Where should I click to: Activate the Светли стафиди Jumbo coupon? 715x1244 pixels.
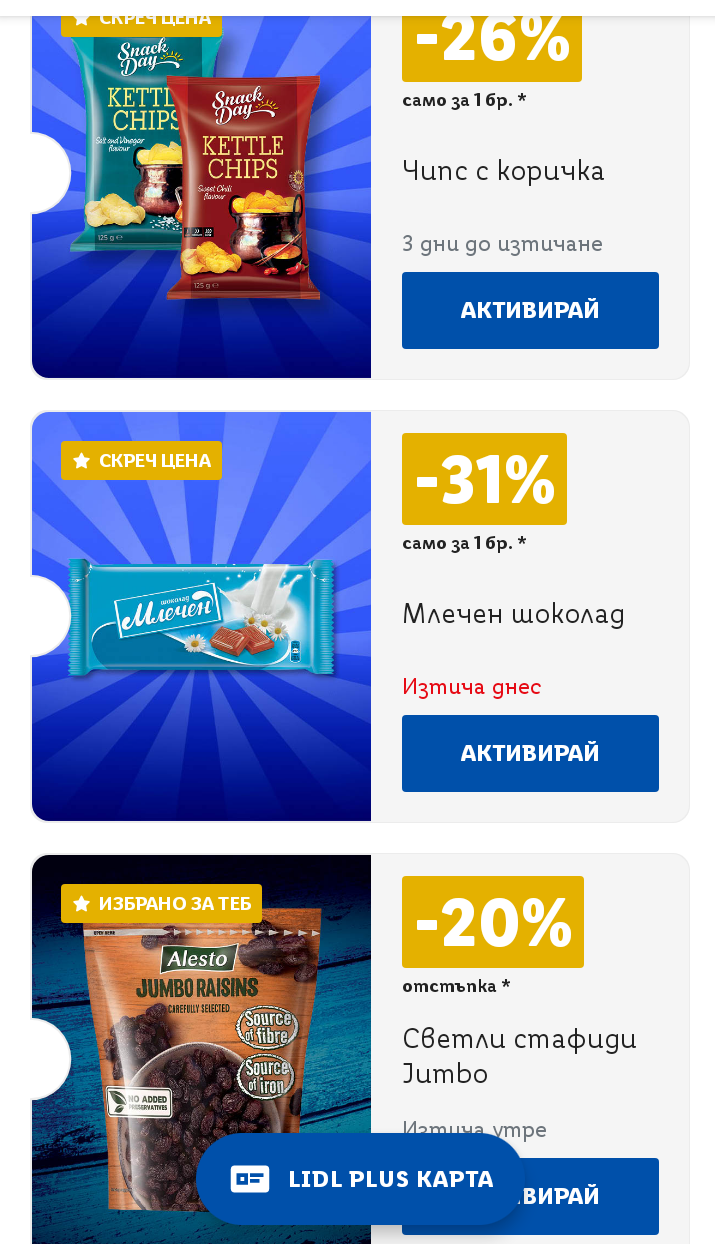(x=590, y=1196)
